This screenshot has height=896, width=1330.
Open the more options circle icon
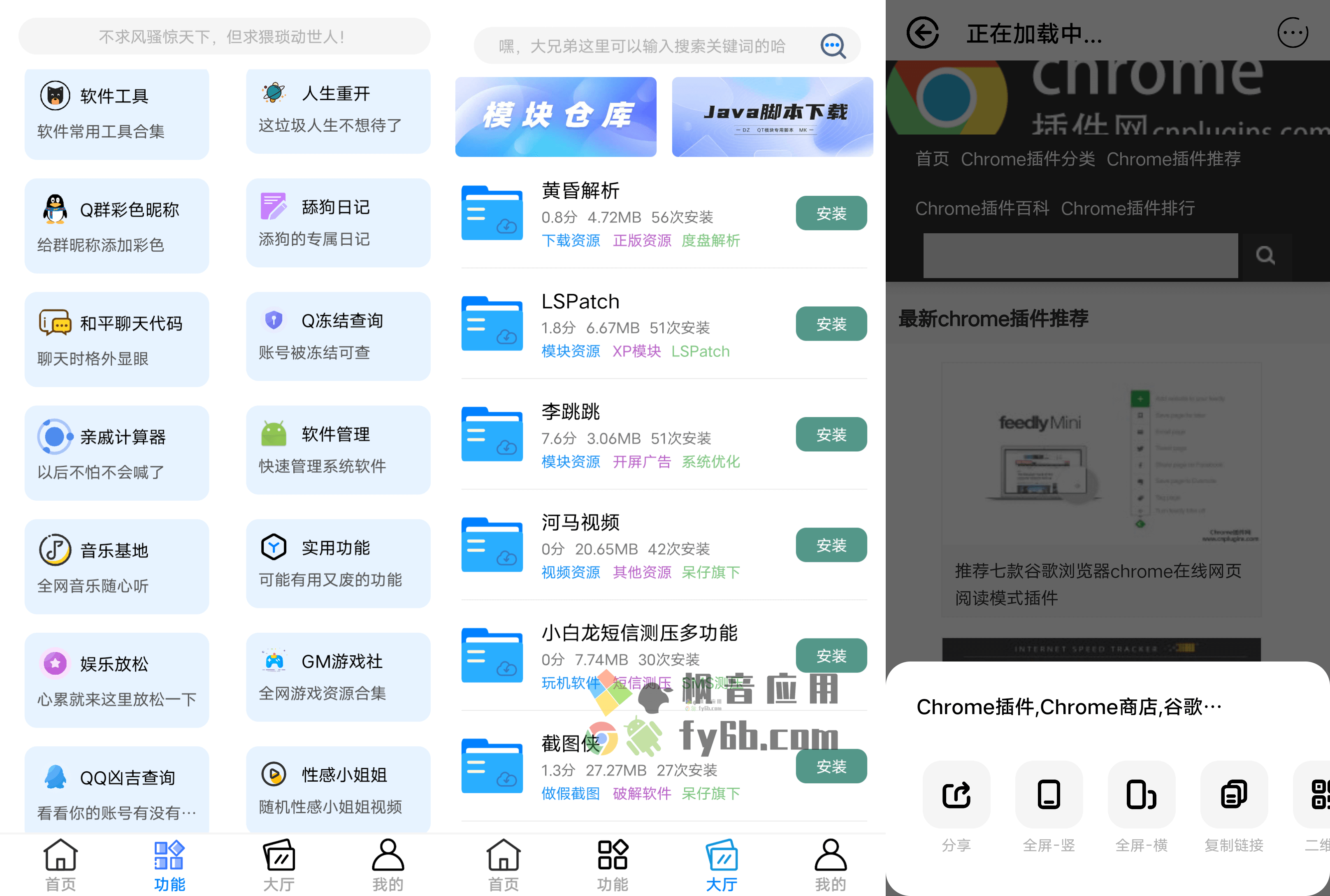coord(1292,33)
